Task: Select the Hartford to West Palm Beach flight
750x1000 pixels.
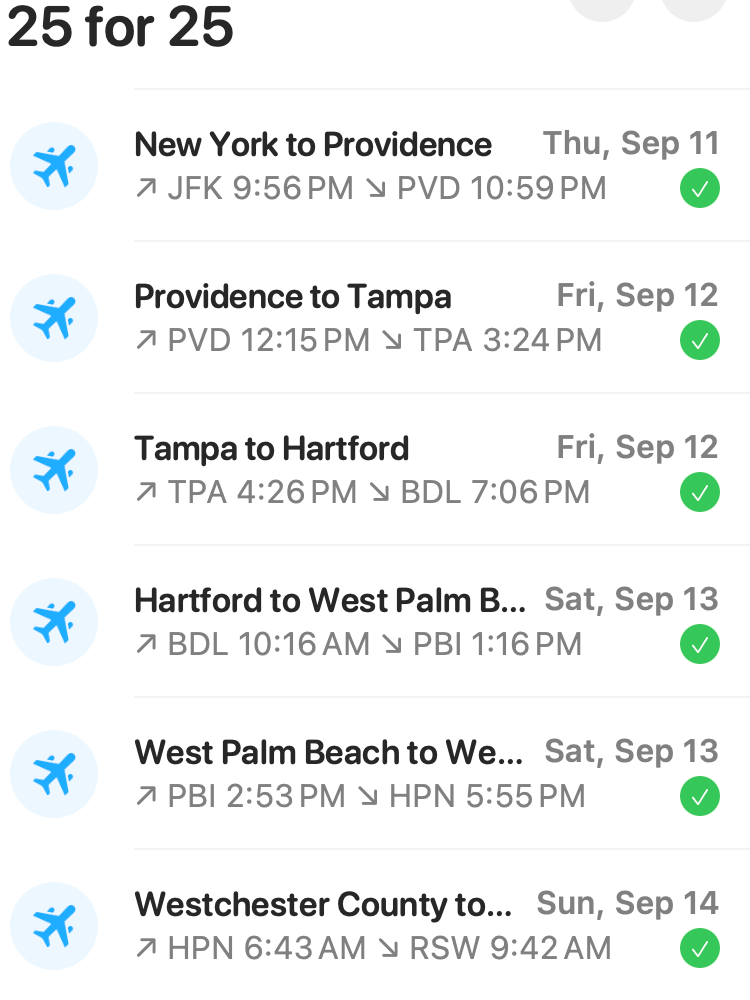Action: (375, 622)
